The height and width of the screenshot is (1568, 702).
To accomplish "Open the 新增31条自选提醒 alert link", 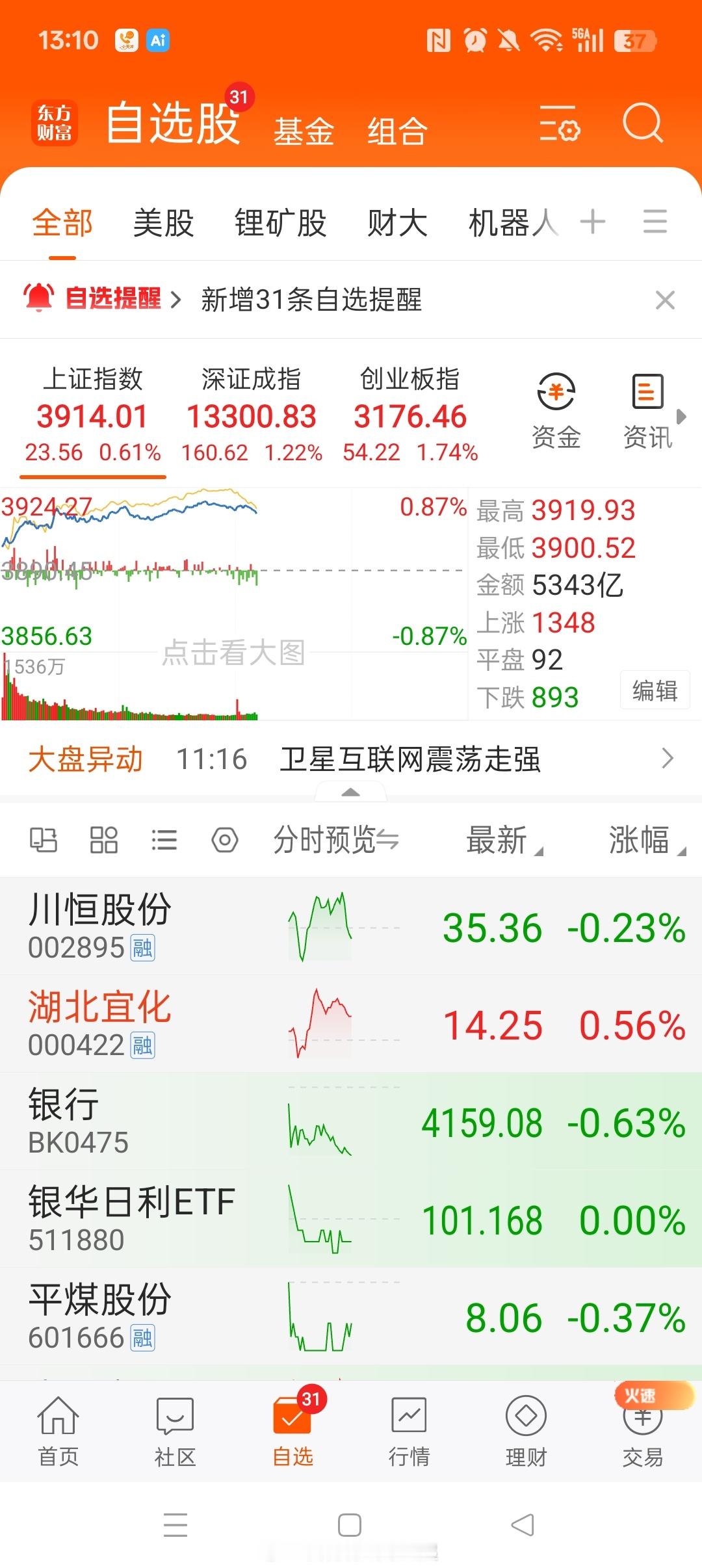I will click(312, 300).
